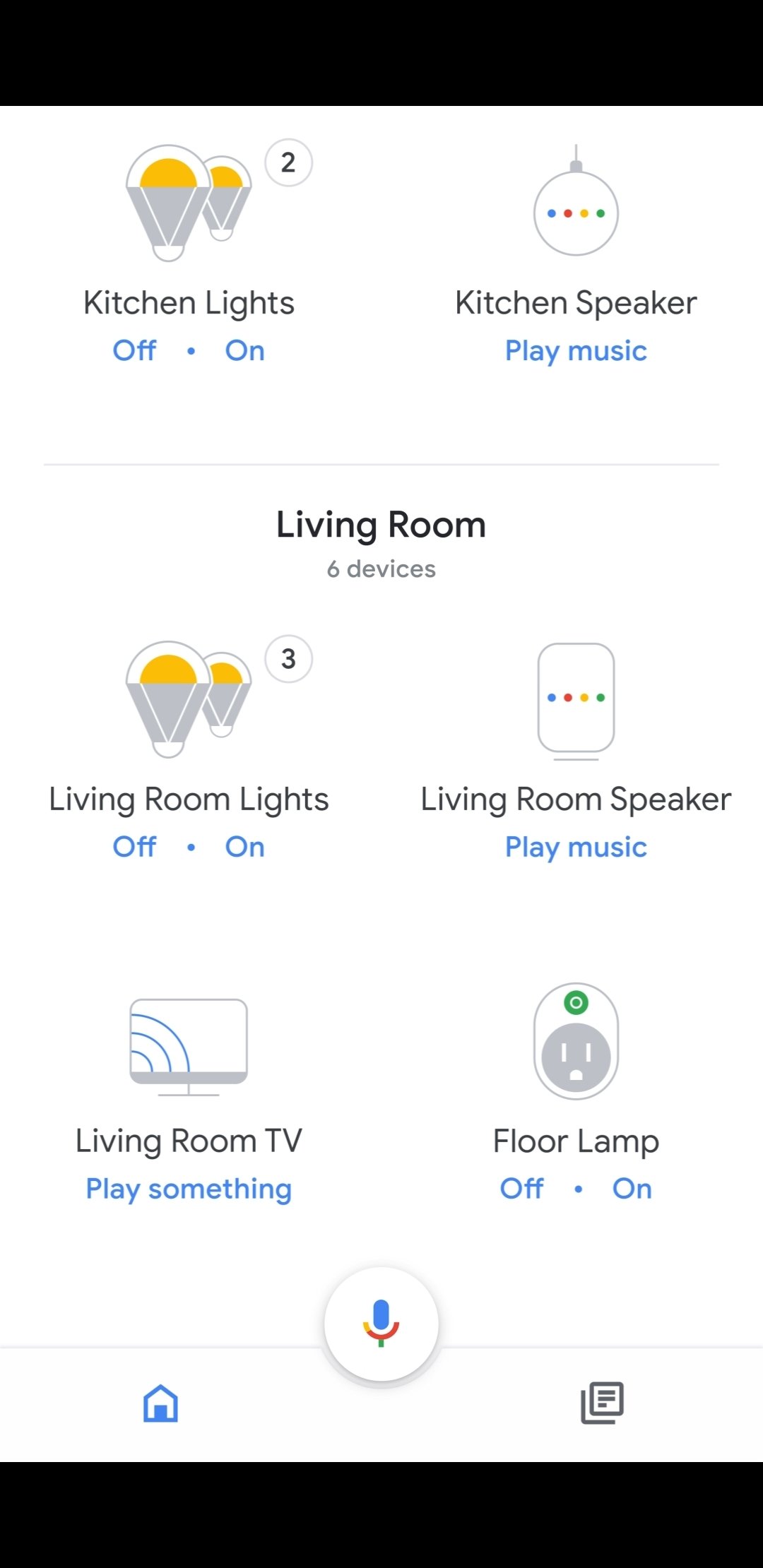Turn on the Living Room Lights
The height and width of the screenshot is (1568, 763).
click(244, 847)
